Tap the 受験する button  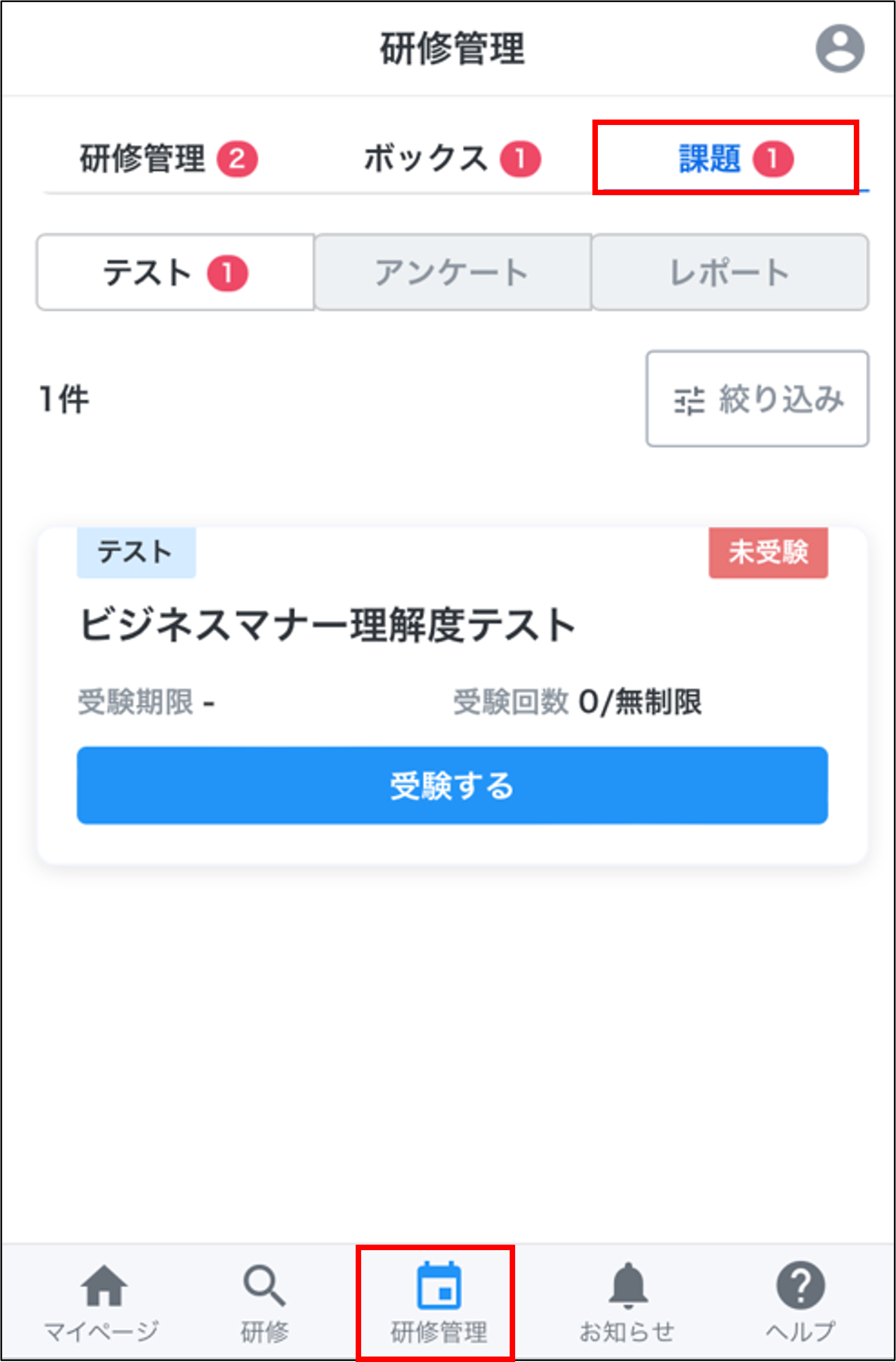pyautogui.click(x=452, y=785)
